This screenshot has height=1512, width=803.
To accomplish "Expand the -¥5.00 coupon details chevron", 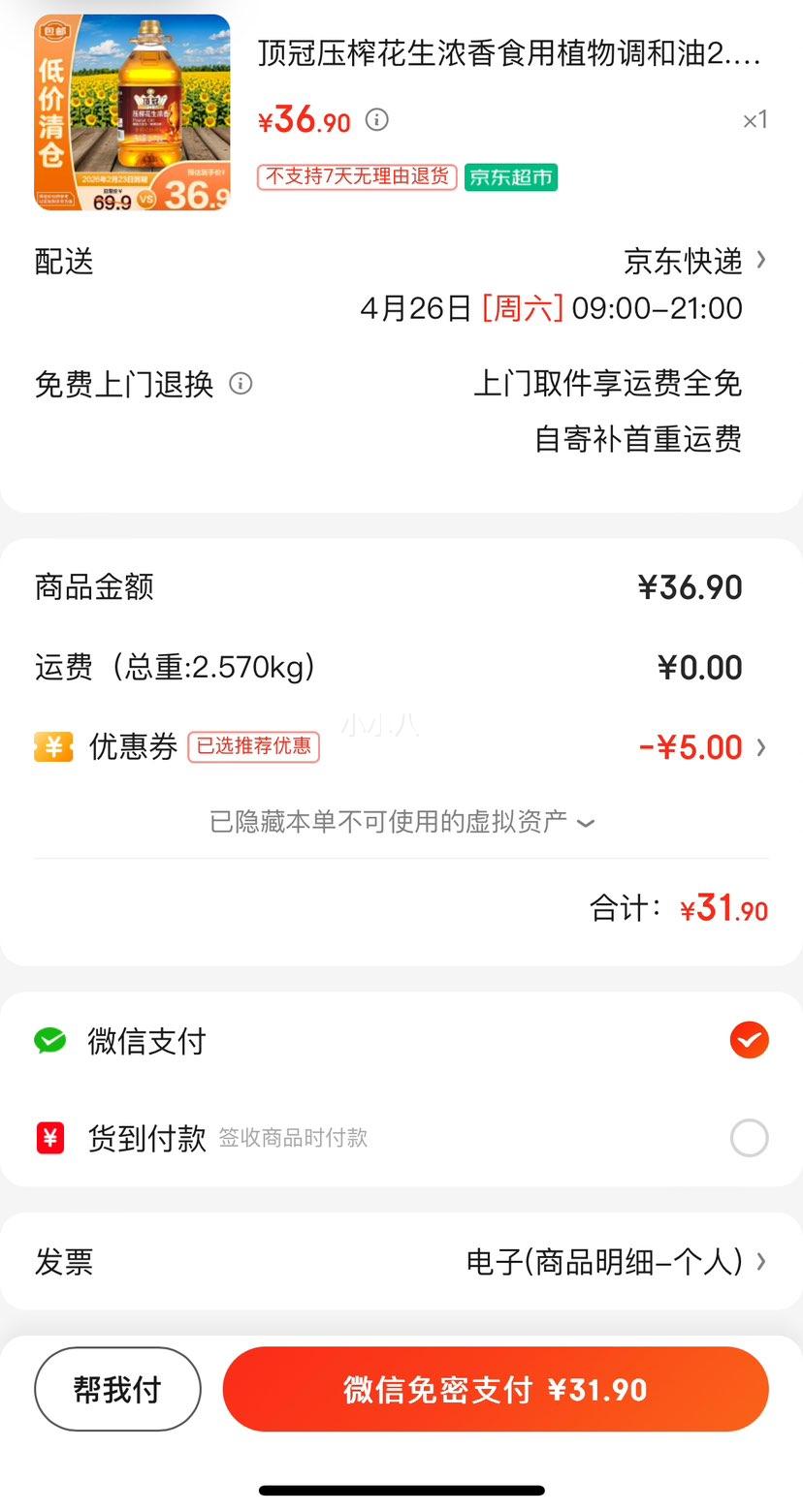I will (x=762, y=746).
